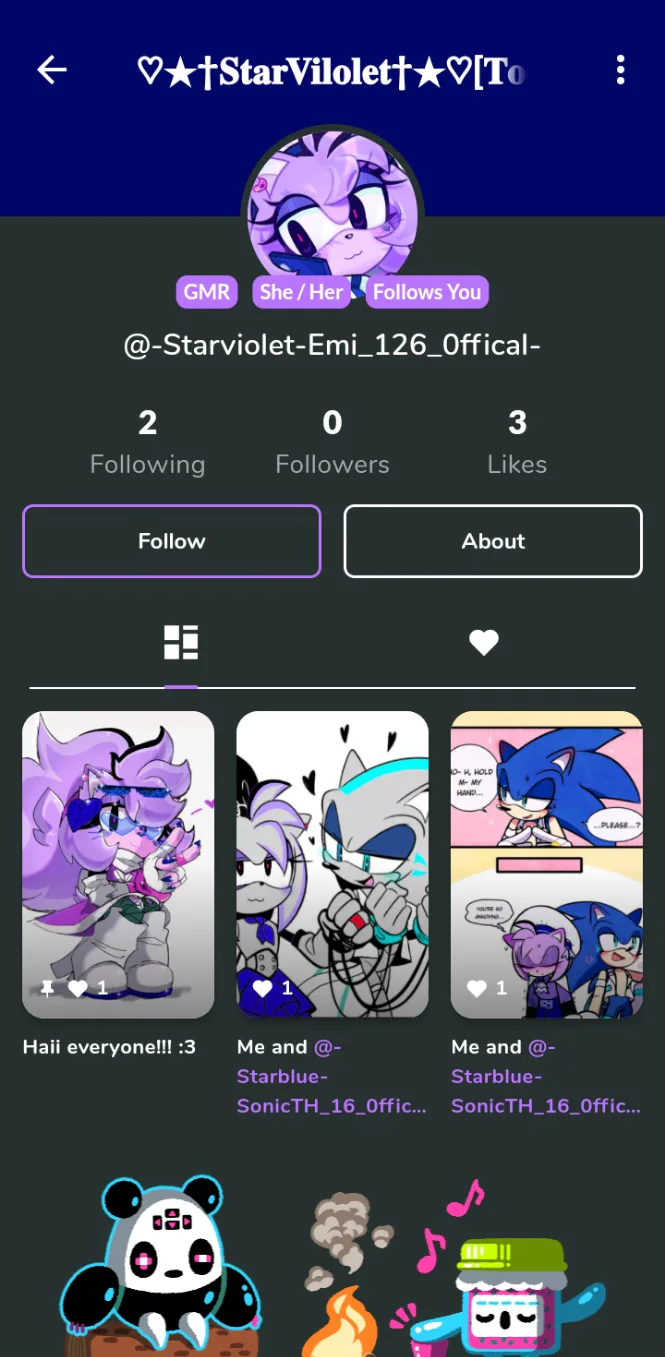Open the Sonic comic strip post
The image size is (665, 1357).
point(547,864)
